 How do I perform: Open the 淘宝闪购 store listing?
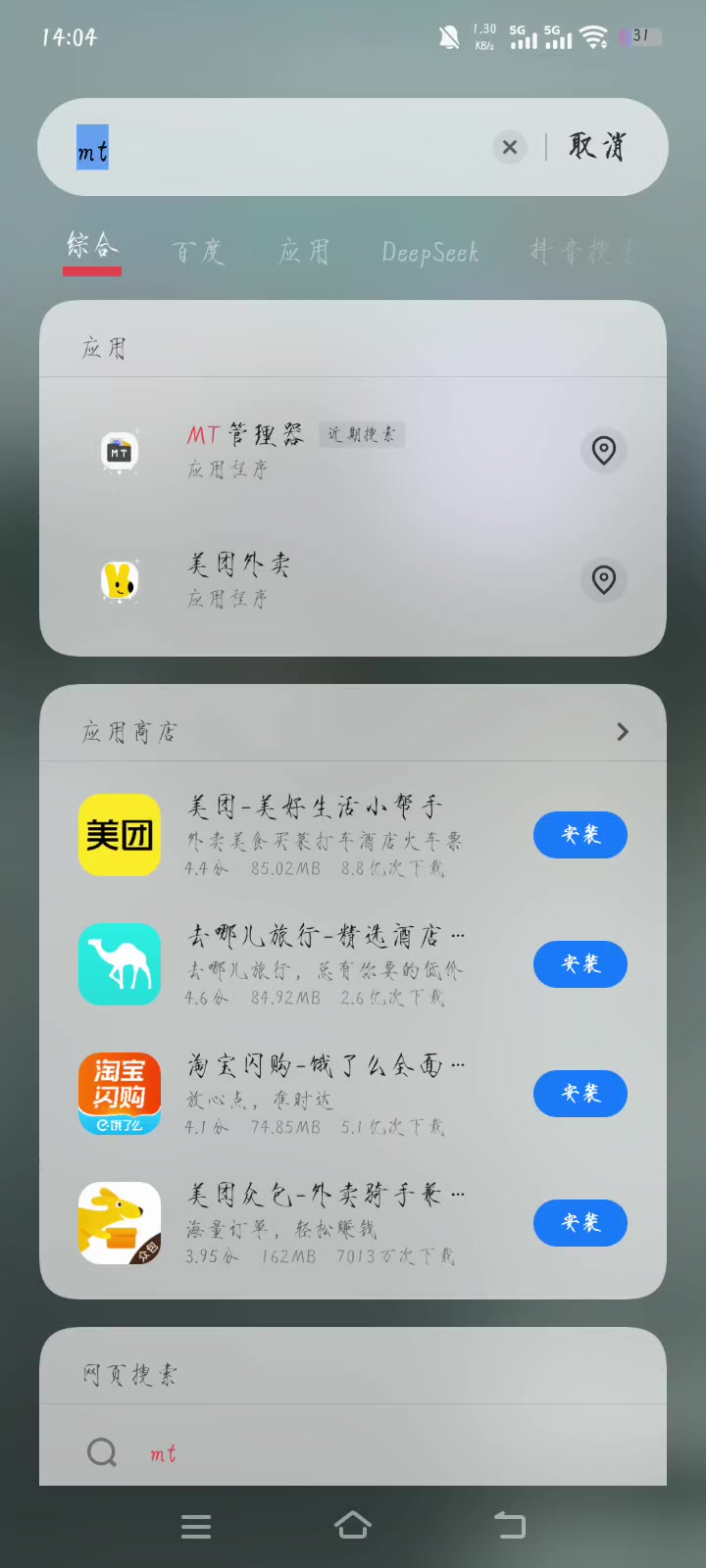coord(324,1093)
